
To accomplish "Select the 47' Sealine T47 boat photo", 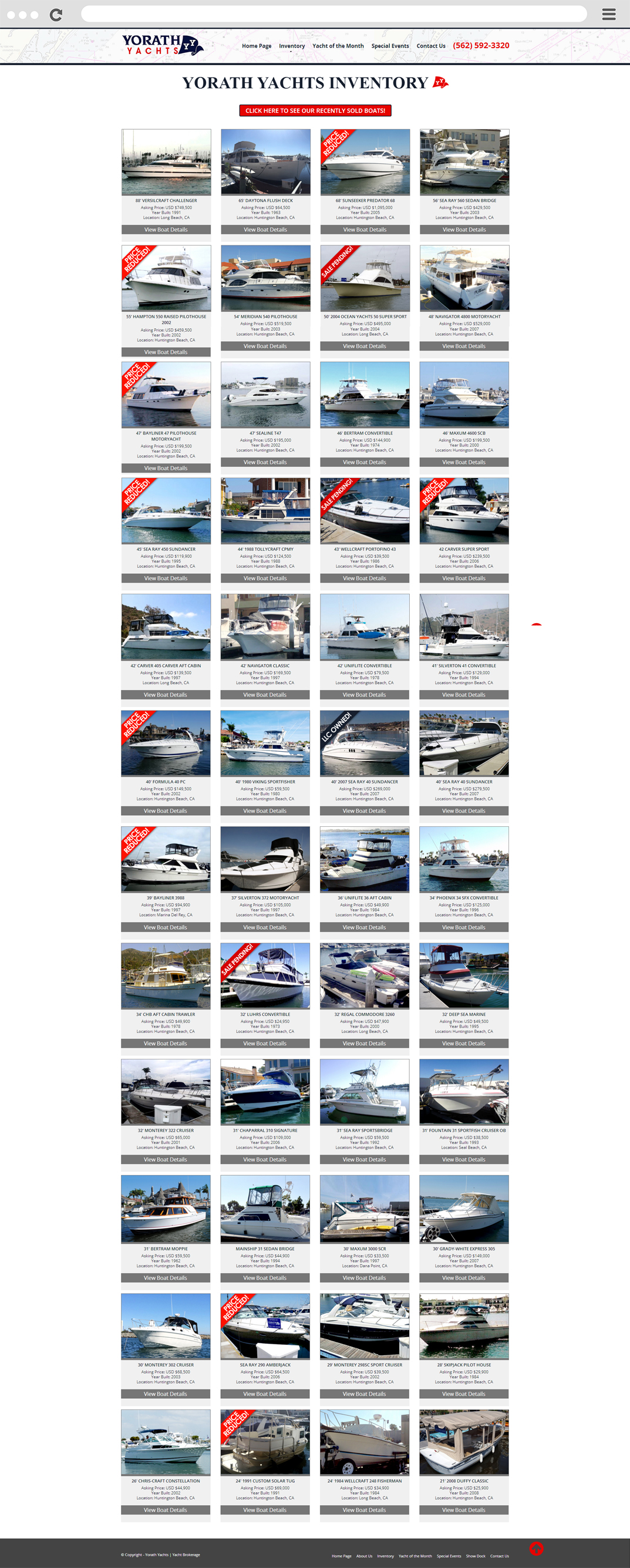I will [x=265, y=395].
